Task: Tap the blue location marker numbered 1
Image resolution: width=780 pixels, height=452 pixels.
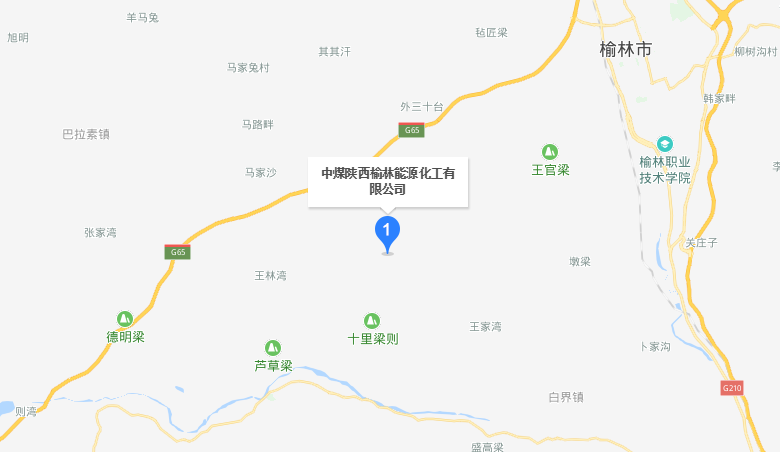Action: click(x=387, y=232)
